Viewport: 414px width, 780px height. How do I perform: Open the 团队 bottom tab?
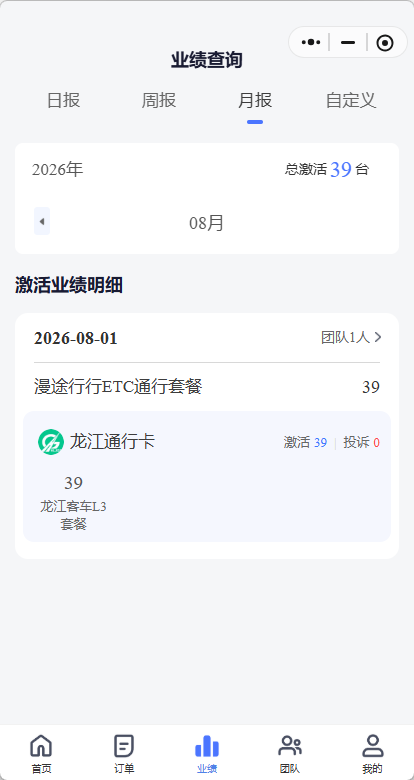[x=290, y=754]
